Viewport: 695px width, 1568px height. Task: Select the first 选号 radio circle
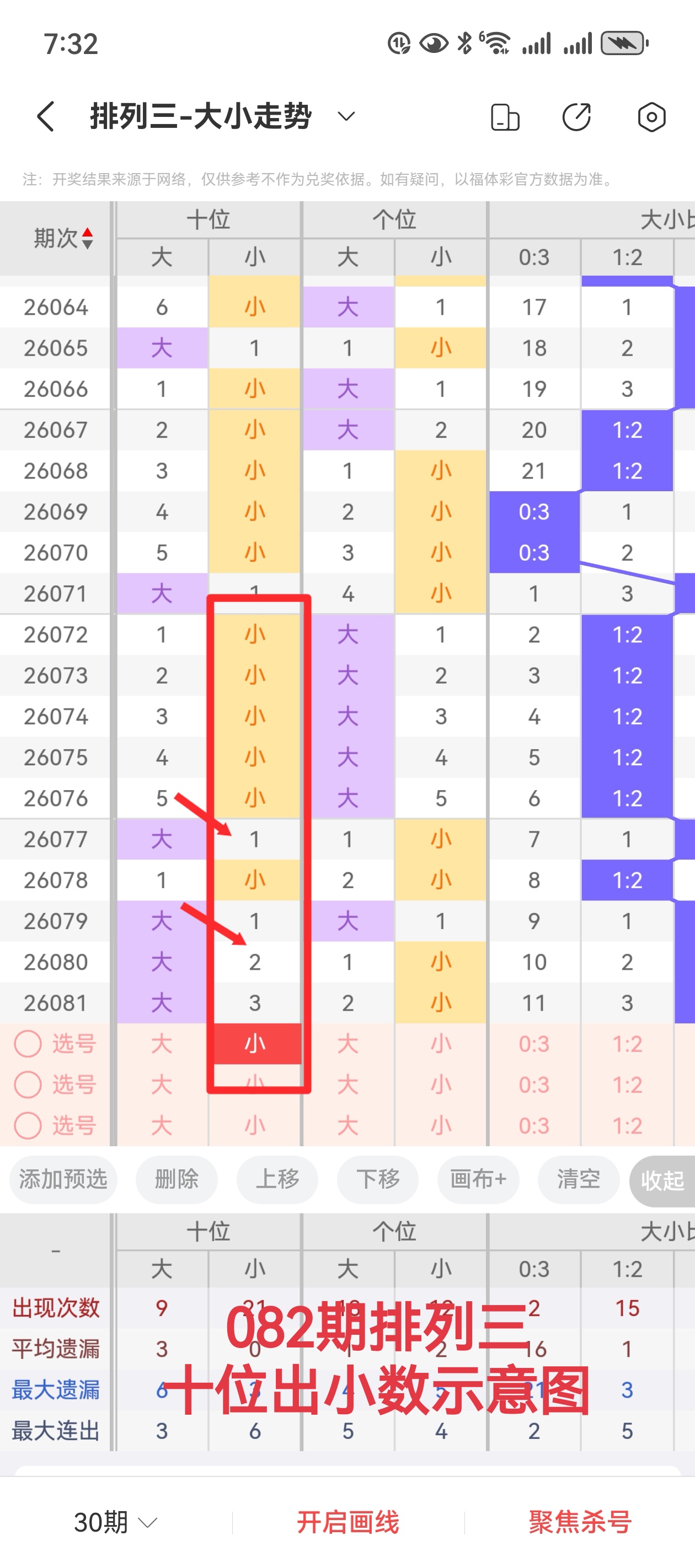(28, 1044)
